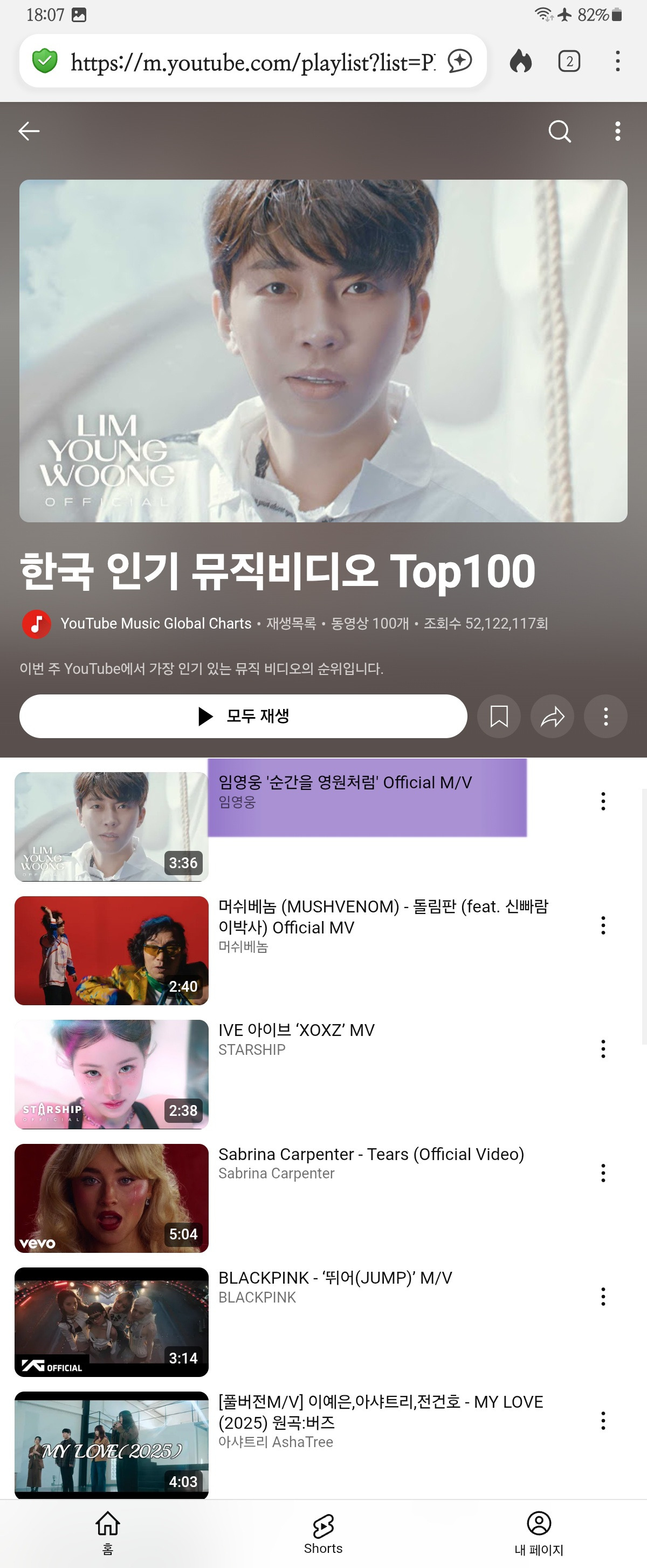647x1568 pixels.
Task: Open options for the 임영웅 video
Action: (x=603, y=801)
